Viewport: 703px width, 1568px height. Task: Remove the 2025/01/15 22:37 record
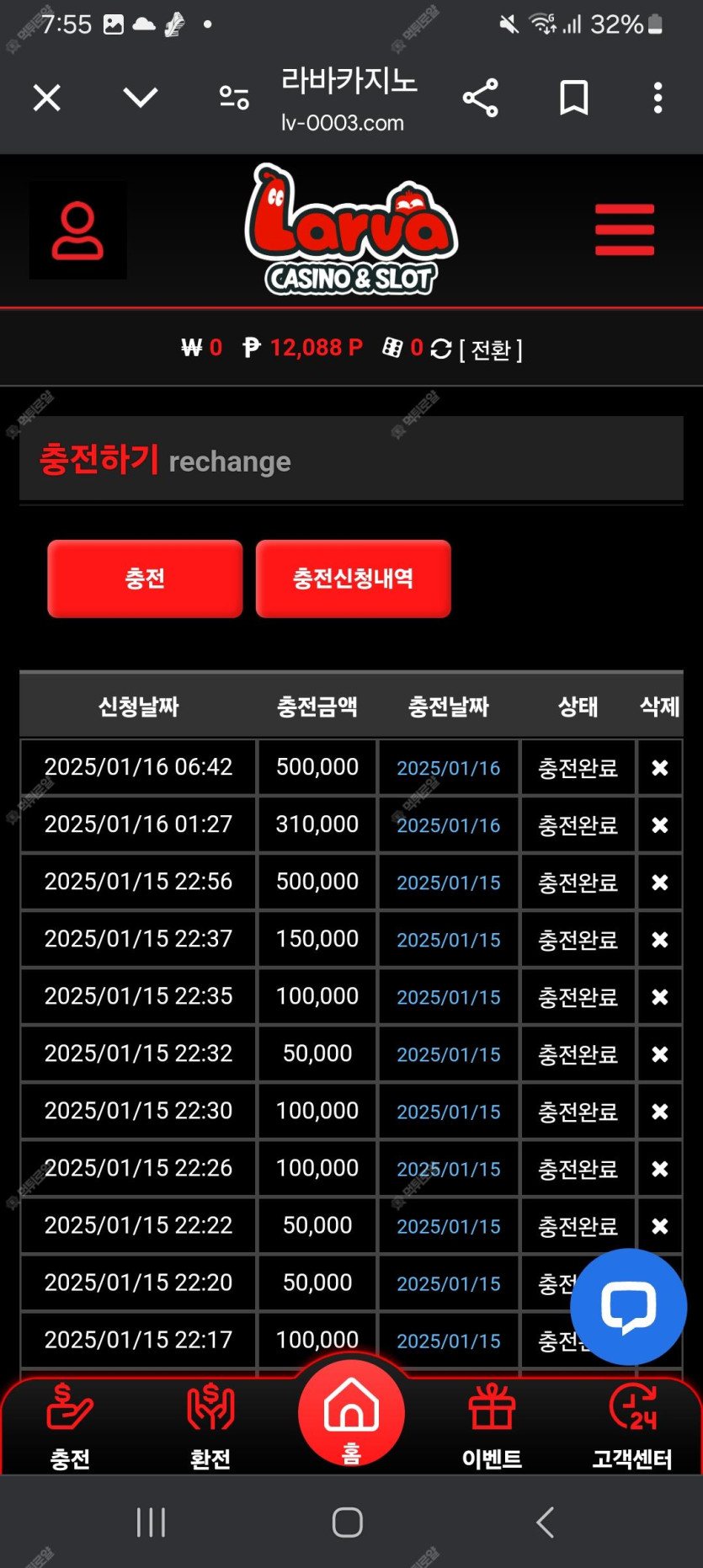point(660,939)
